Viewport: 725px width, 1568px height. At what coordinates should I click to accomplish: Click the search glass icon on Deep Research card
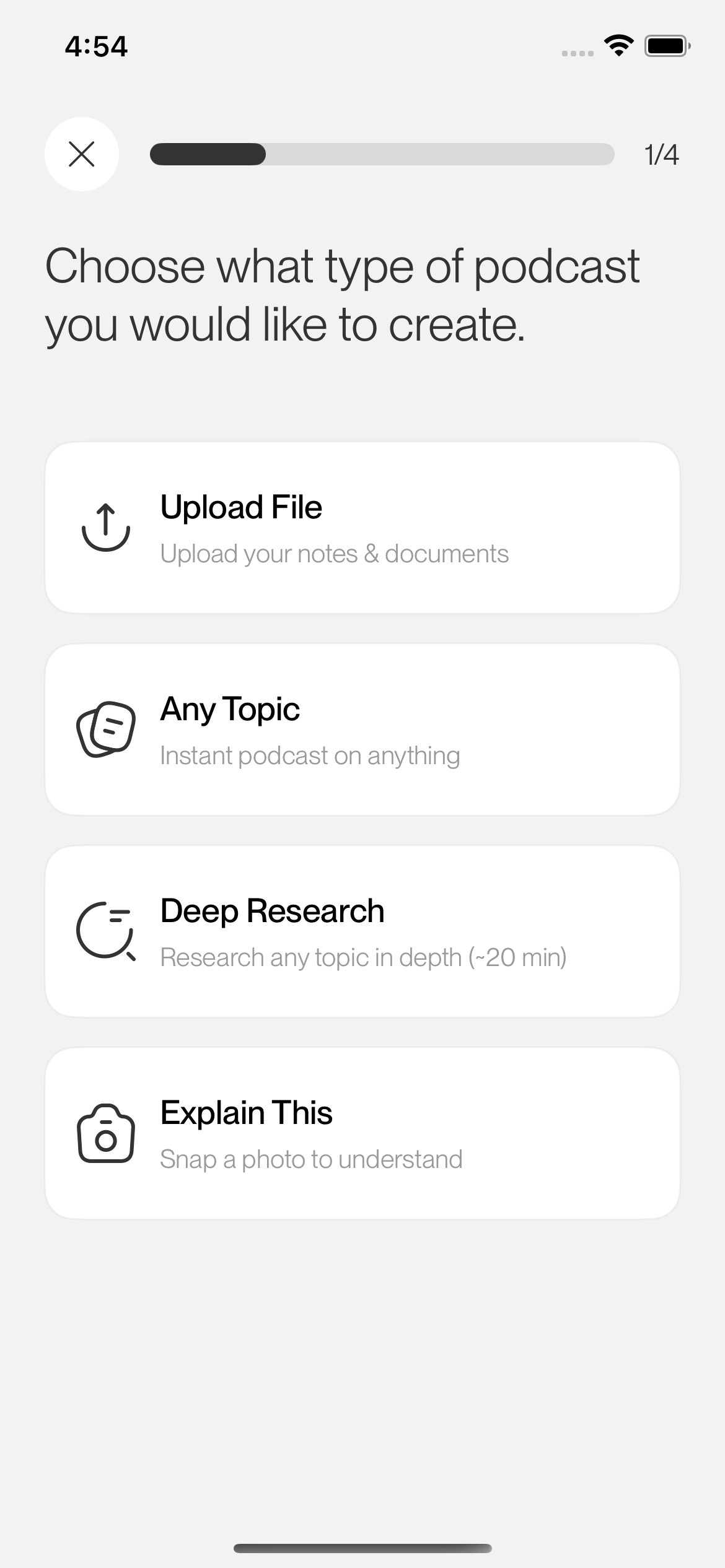105,932
